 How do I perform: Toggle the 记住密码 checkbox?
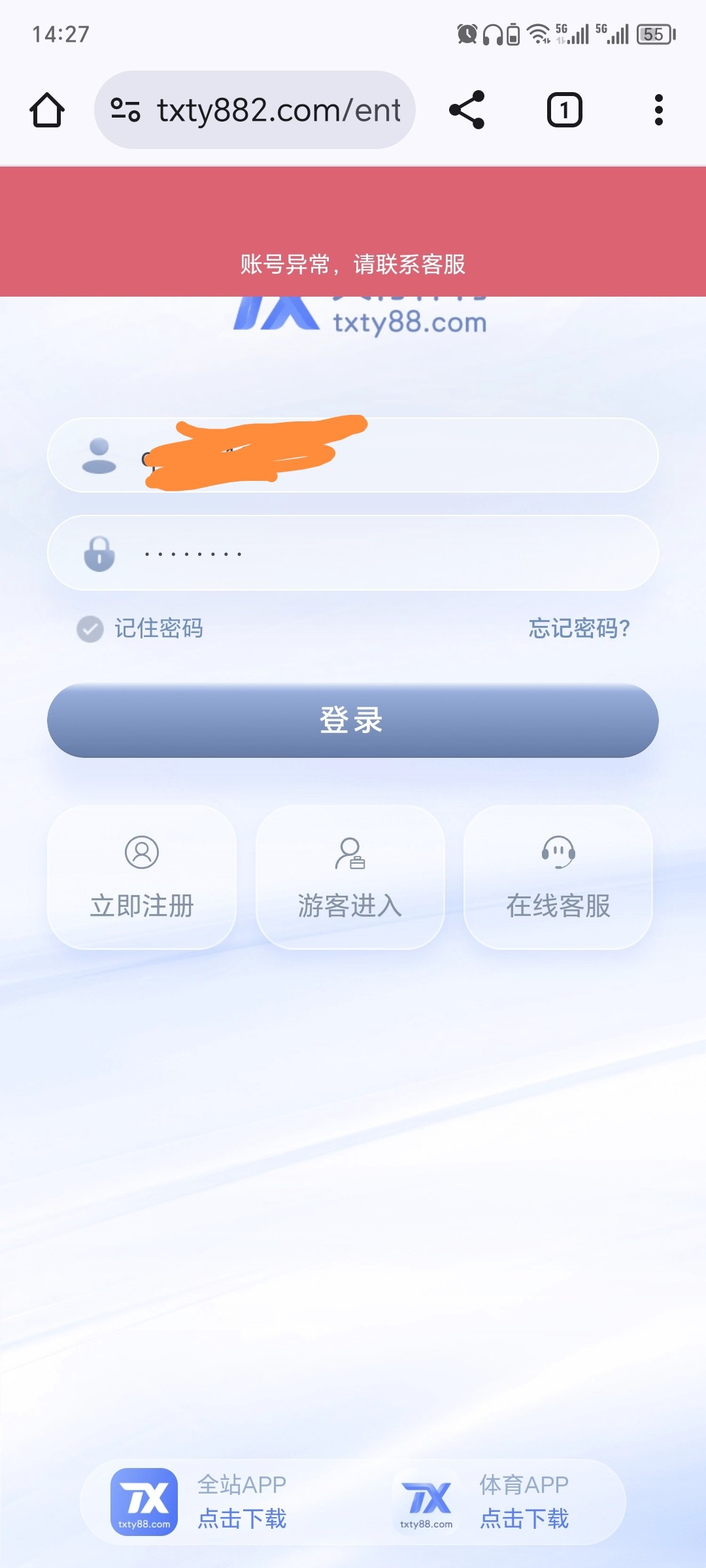pyautogui.click(x=90, y=629)
